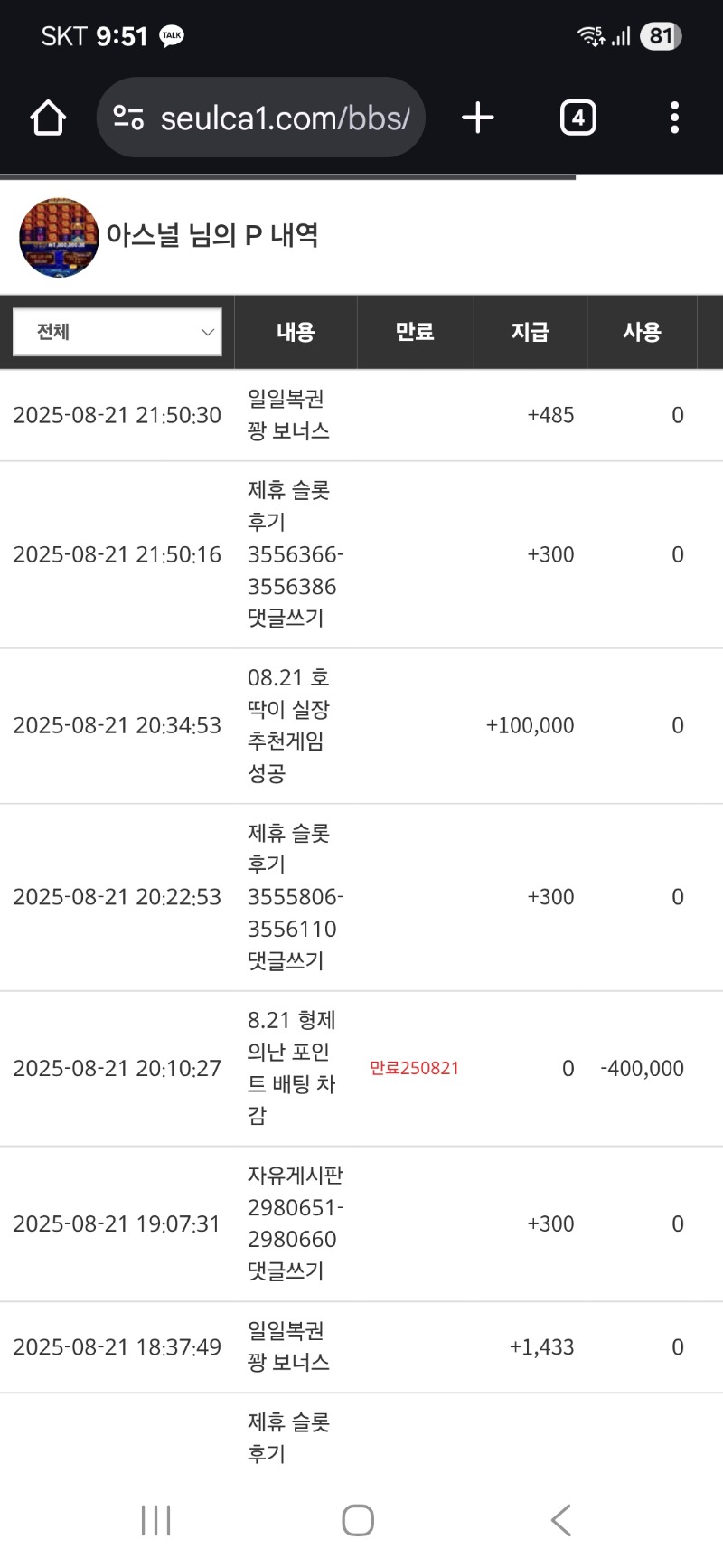This screenshot has width=723, height=1568.
Task: Tap the system back button
Action: click(x=561, y=1520)
